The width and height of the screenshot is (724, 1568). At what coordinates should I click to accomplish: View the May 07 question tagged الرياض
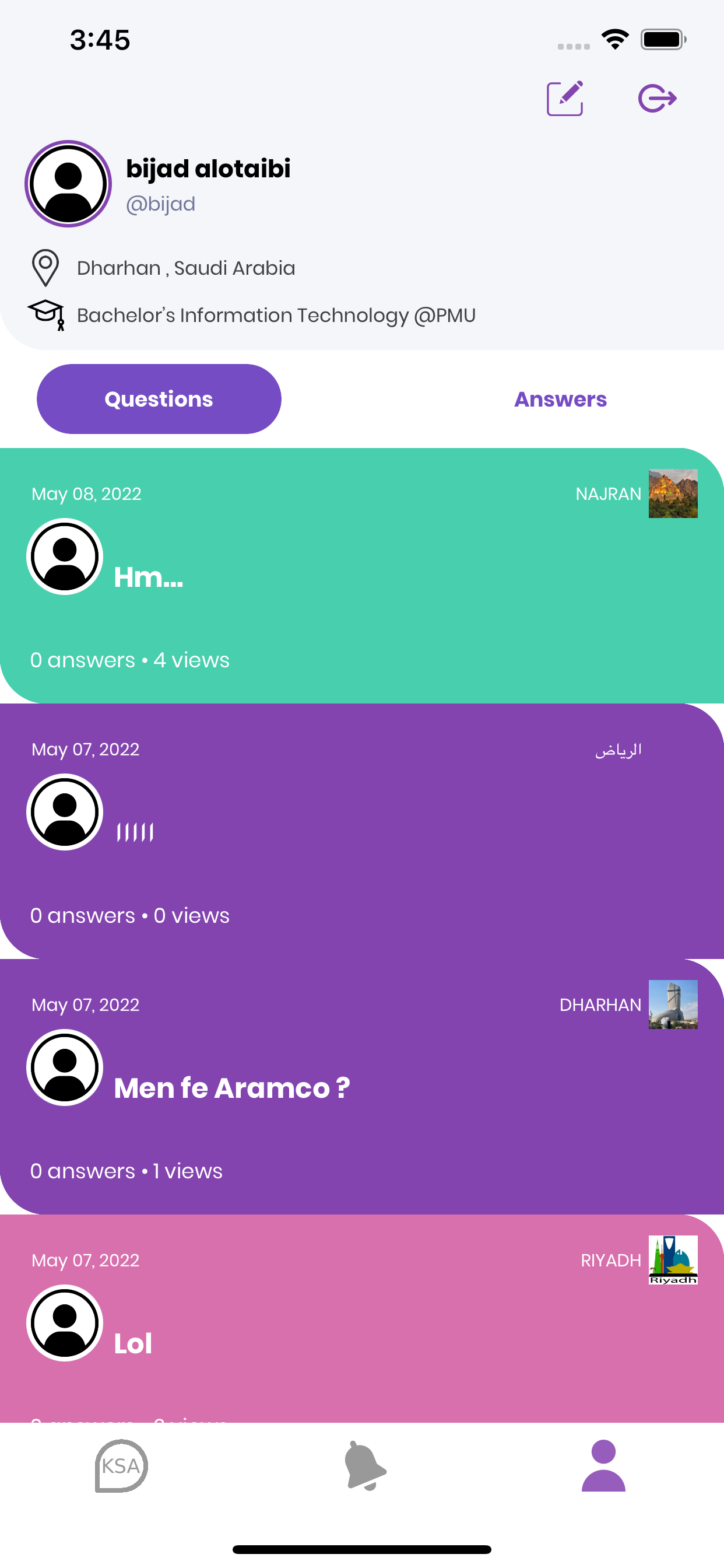[x=361, y=831]
